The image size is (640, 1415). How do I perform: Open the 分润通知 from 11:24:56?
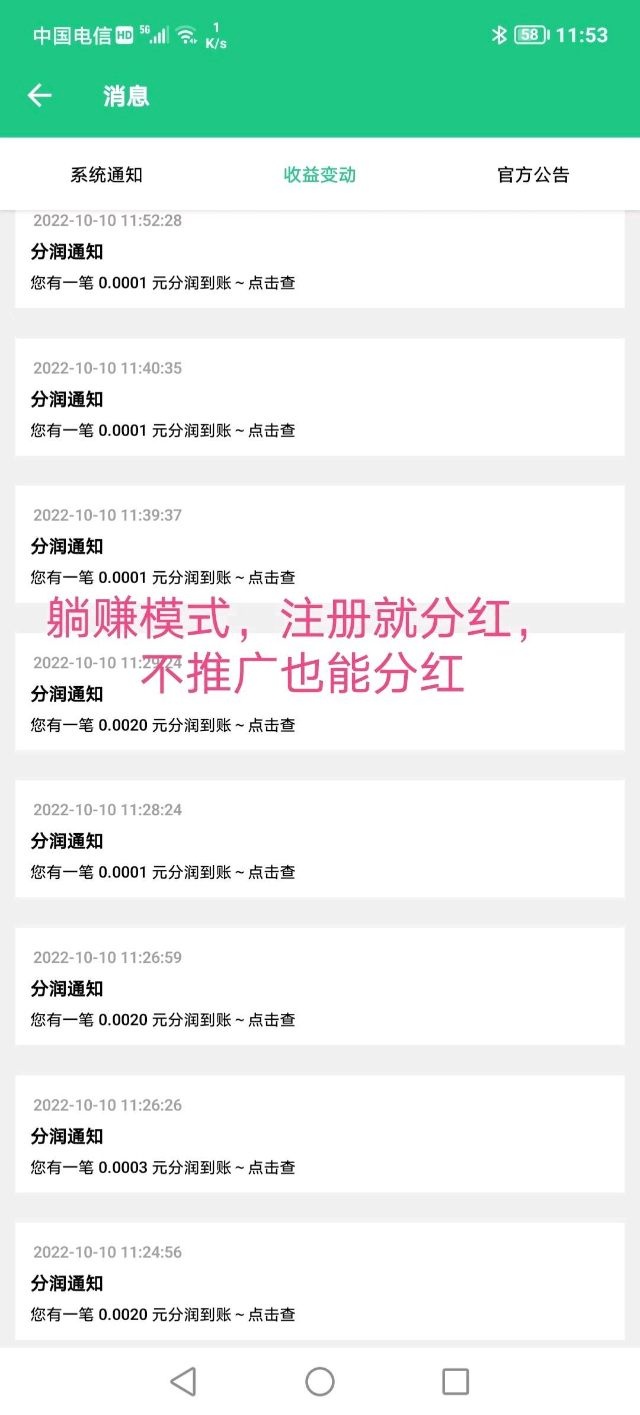319,1282
